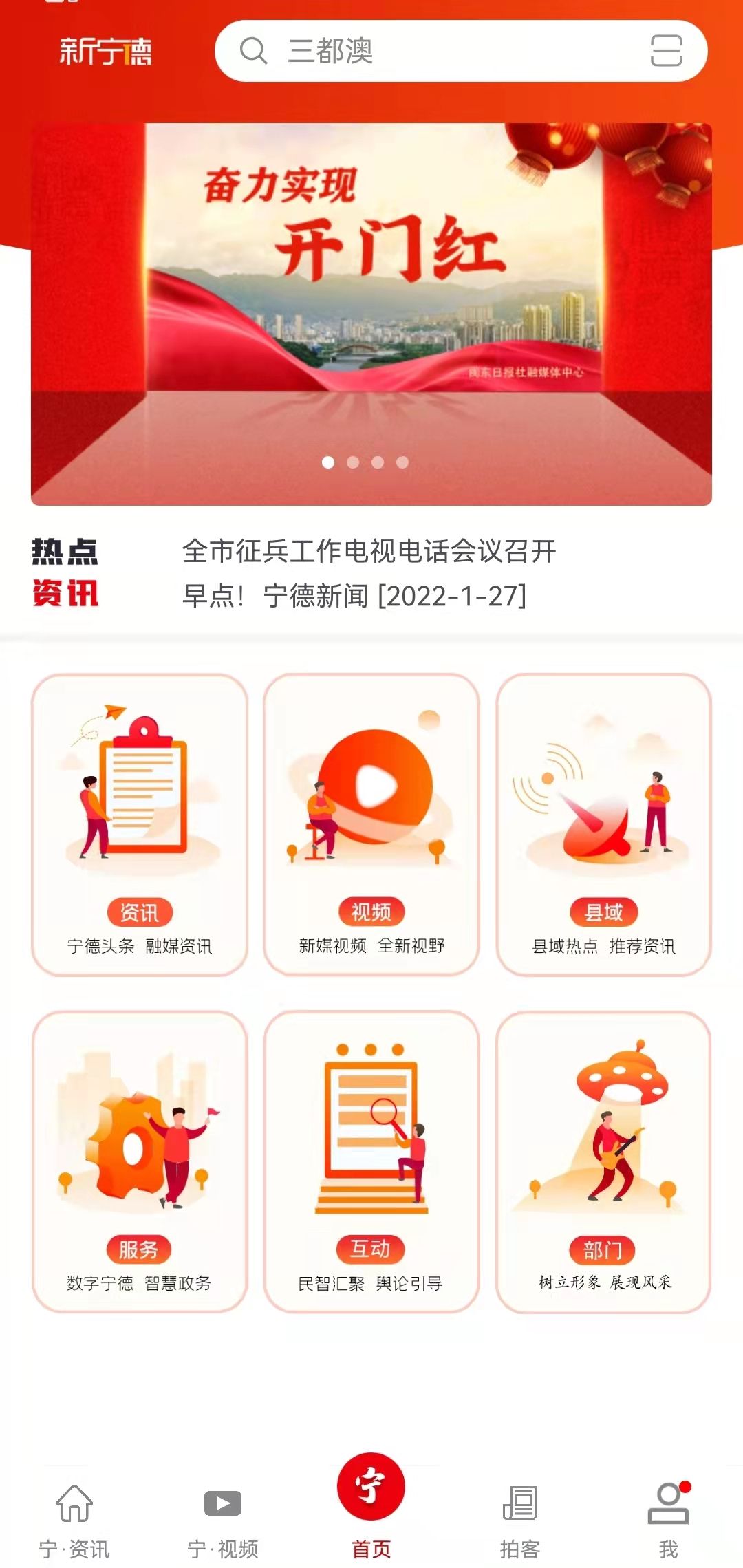Open the scan icon in the search bar
This screenshot has height=1568, width=743.
click(666, 51)
